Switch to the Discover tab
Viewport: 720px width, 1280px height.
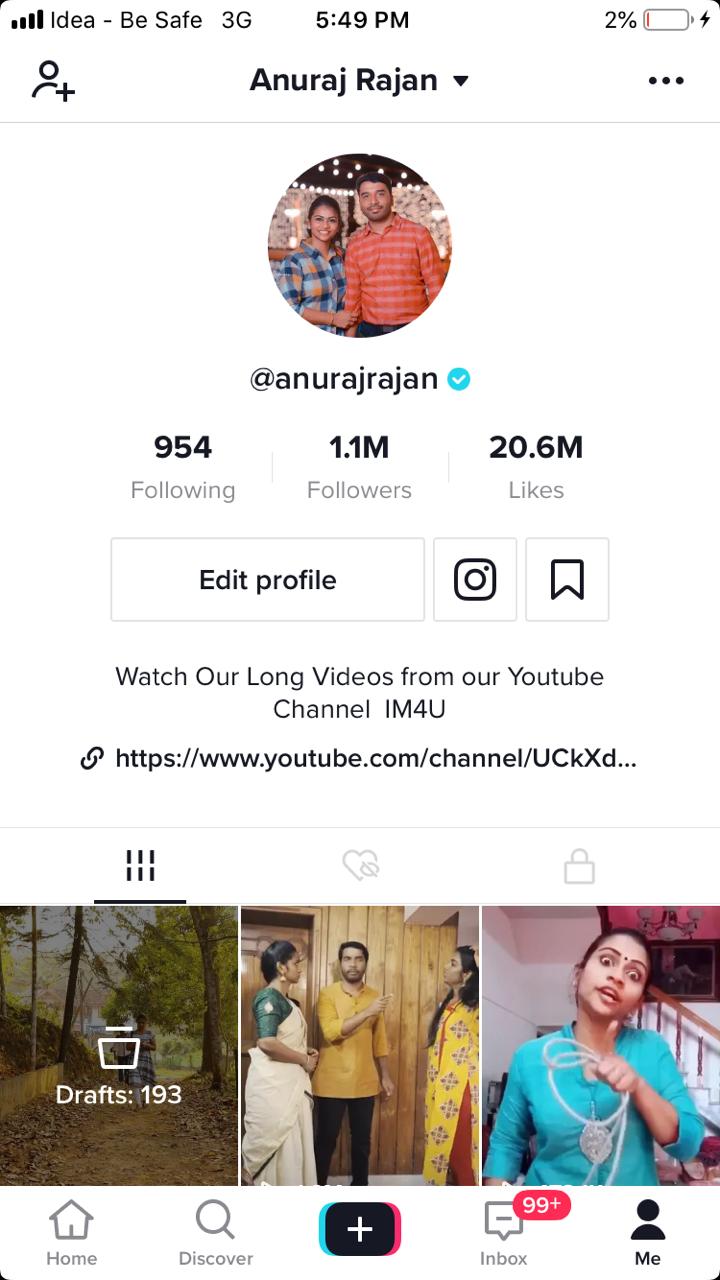pyautogui.click(x=215, y=1234)
